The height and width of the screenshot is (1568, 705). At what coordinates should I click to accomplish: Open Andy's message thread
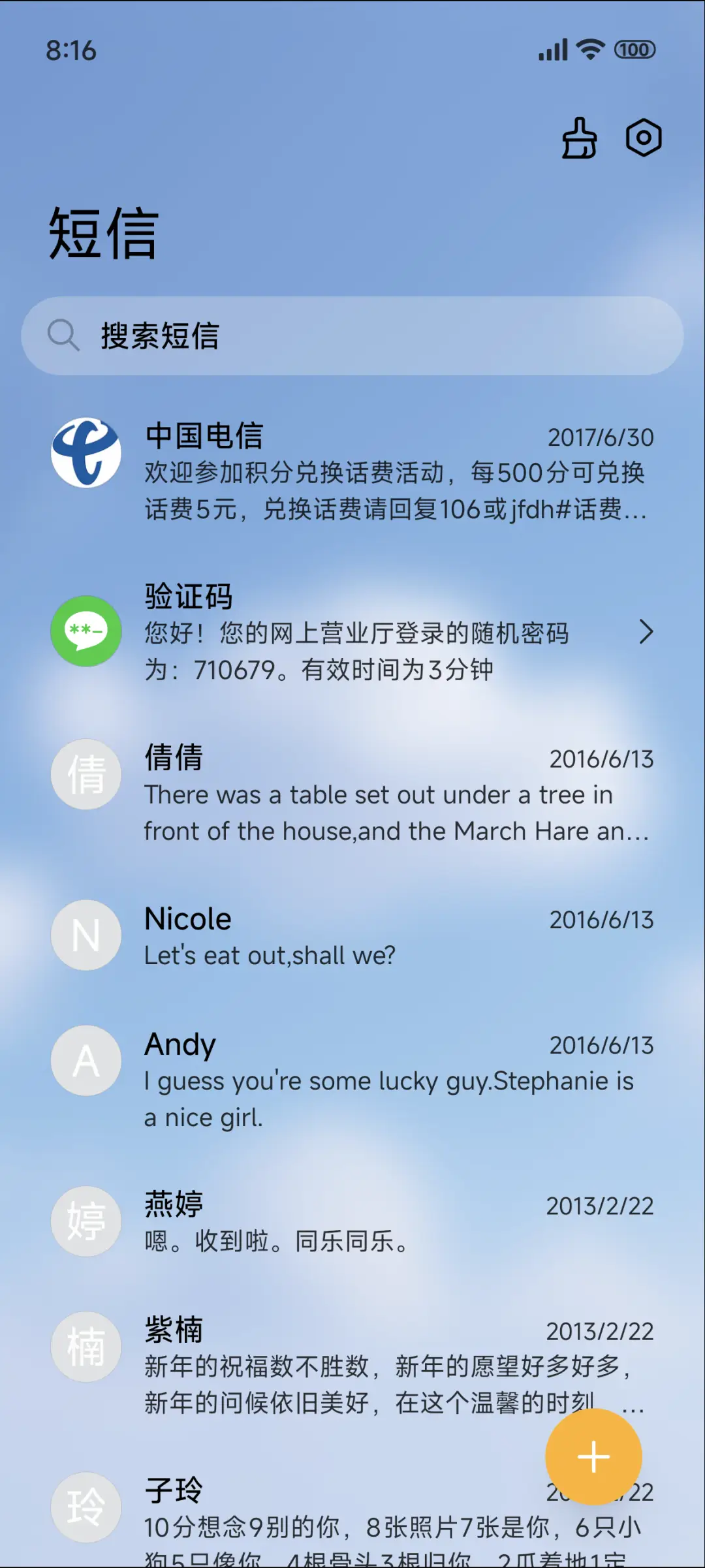click(352, 1079)
